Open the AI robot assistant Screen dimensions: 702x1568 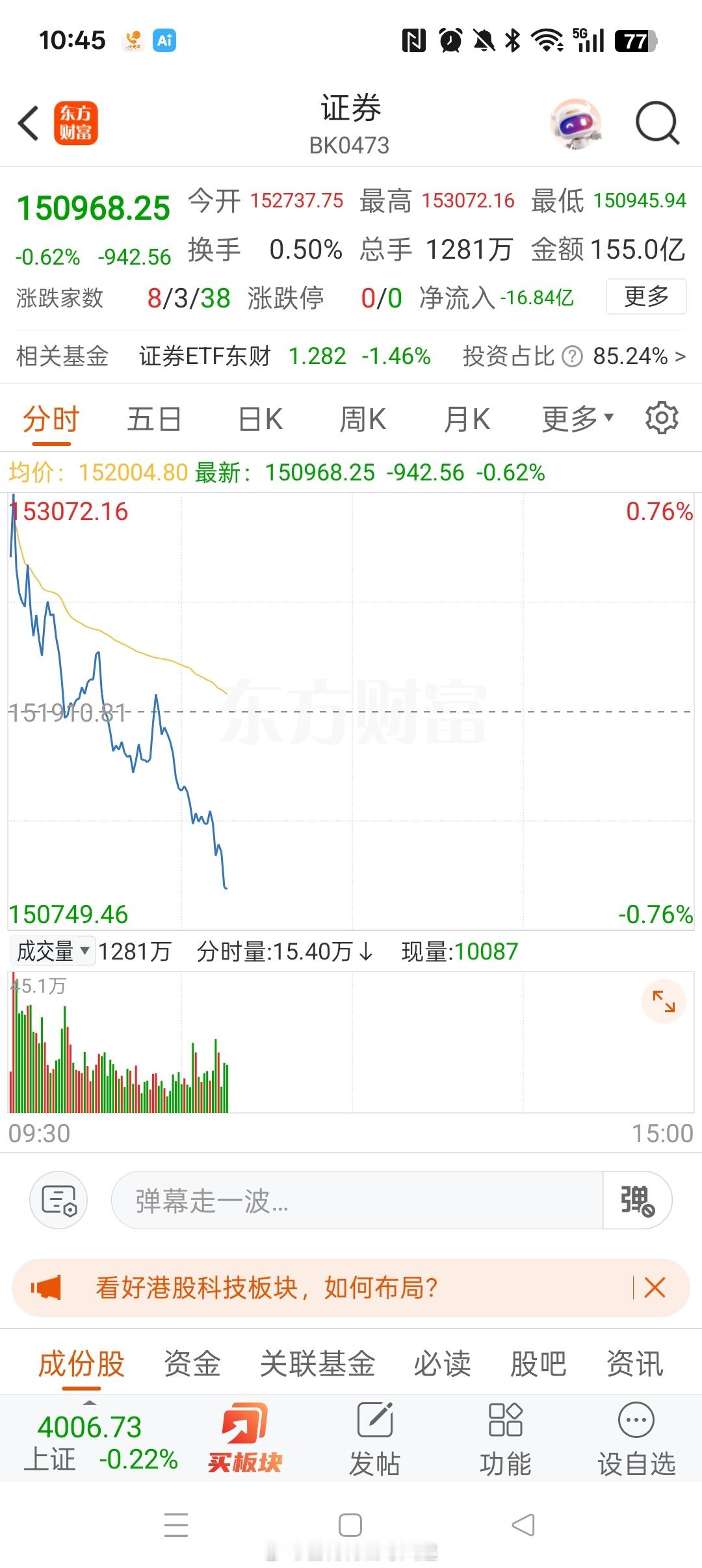[577, 124]
